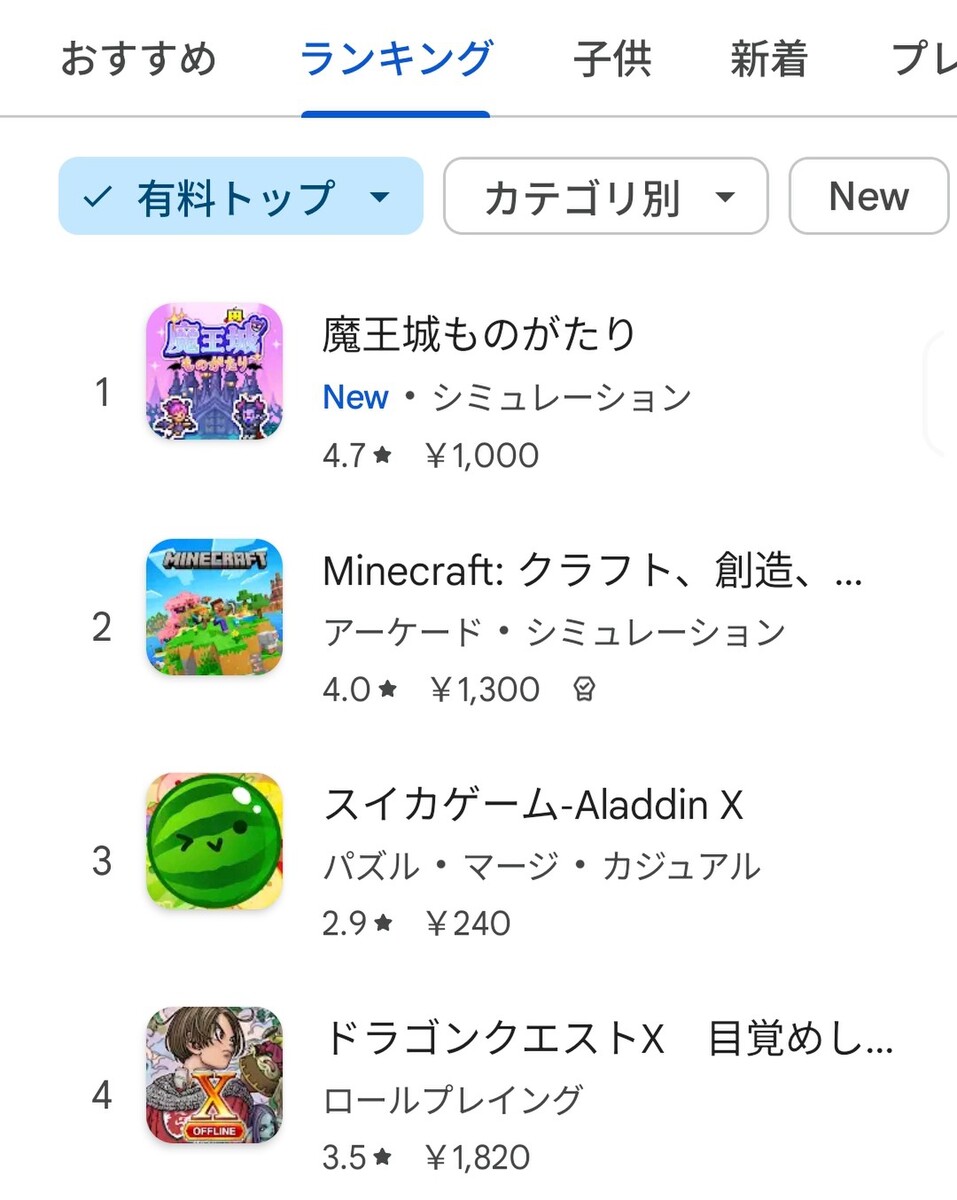
Task: Switch to the おすすめ tab
Action: (x=138, y=60)
